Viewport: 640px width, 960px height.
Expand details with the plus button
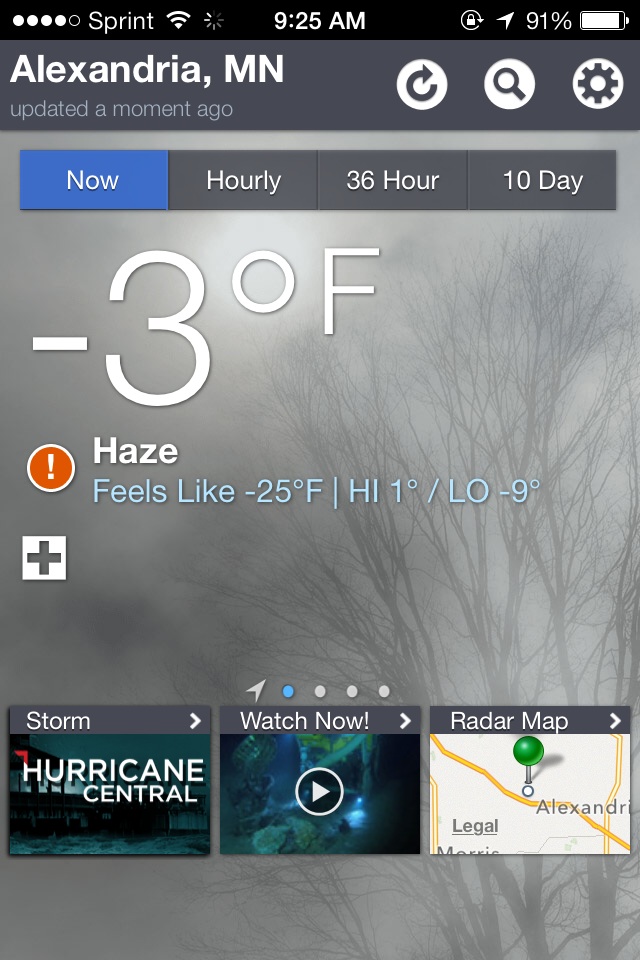click(44, 558)
